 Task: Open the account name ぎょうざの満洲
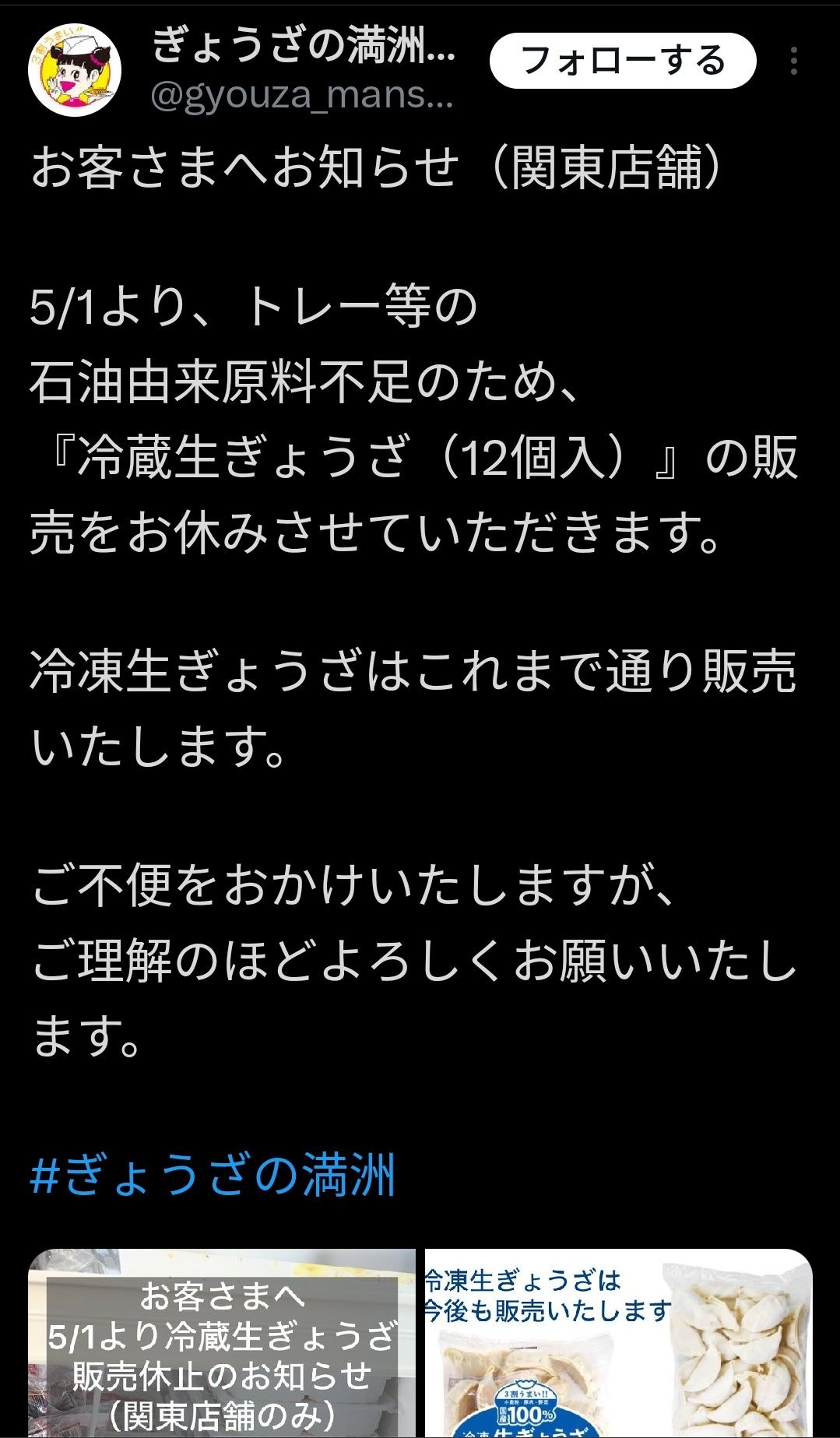click(x=304, y=45)
